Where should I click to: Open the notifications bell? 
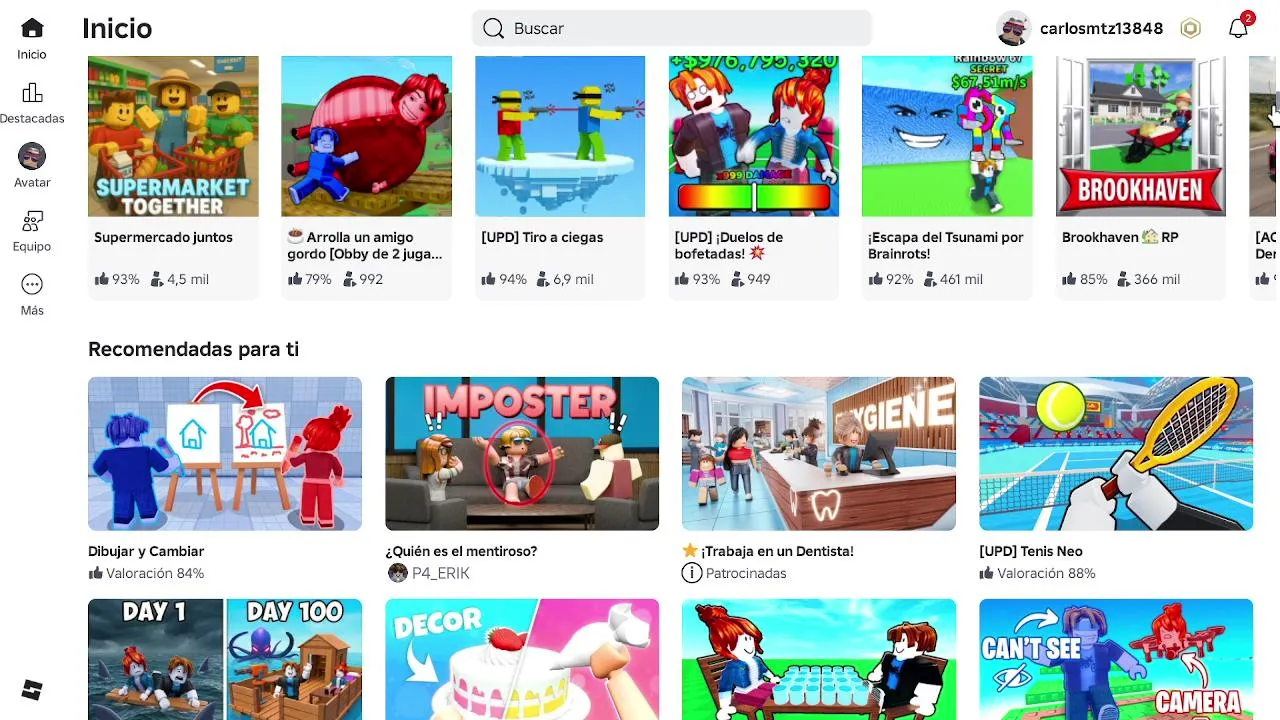1238,28
